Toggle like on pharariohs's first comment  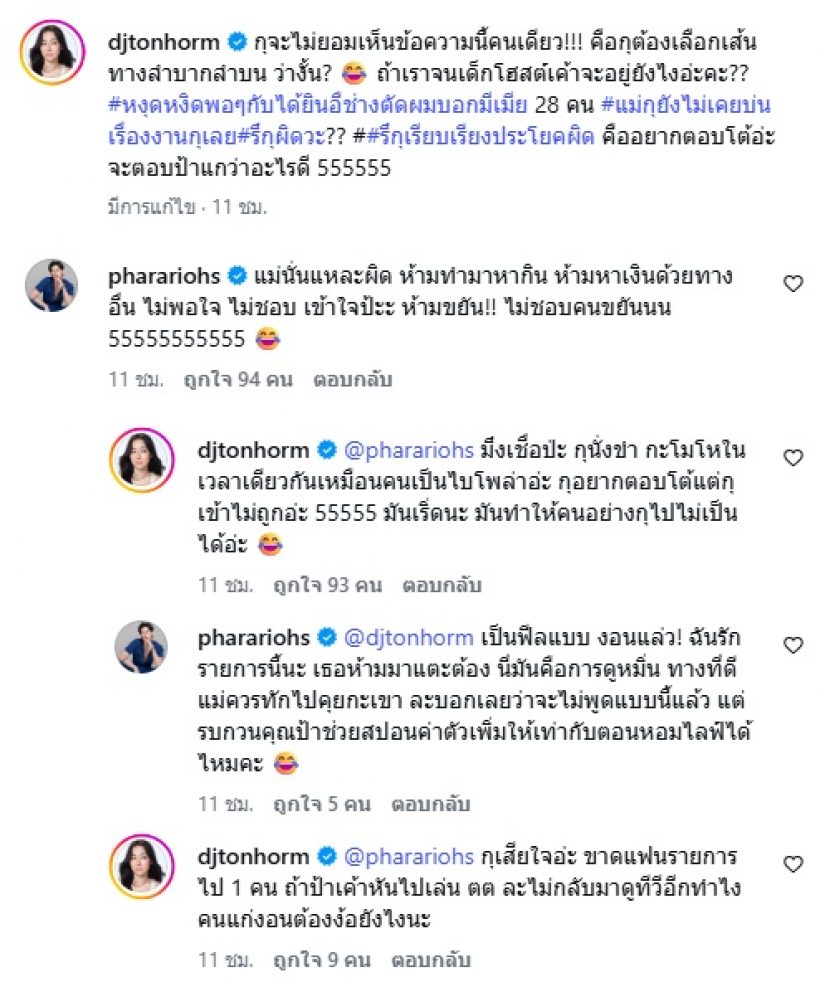tap(791, 282)
